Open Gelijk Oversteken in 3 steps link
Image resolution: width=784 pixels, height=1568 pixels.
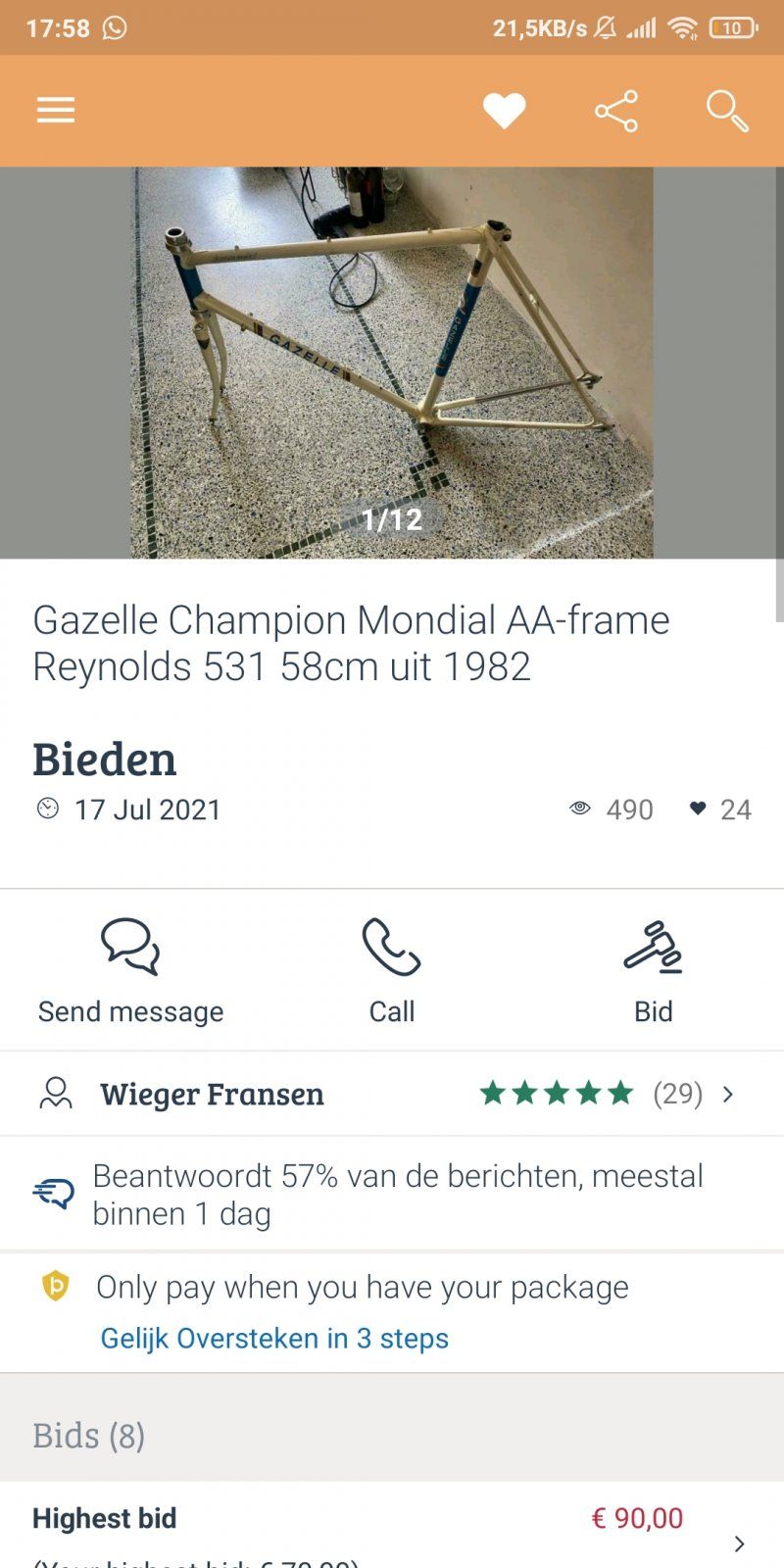tap(274, 1339)
